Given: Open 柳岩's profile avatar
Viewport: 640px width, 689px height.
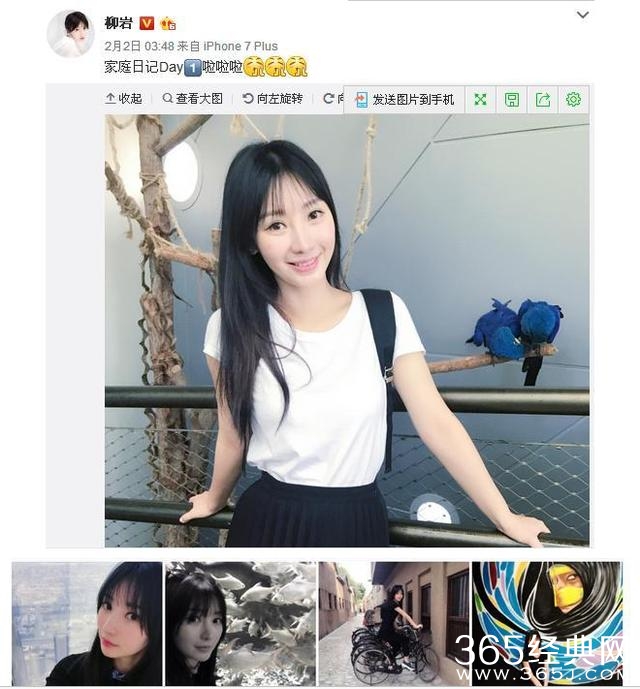Looking at the screenshot, I should [71, 34].
